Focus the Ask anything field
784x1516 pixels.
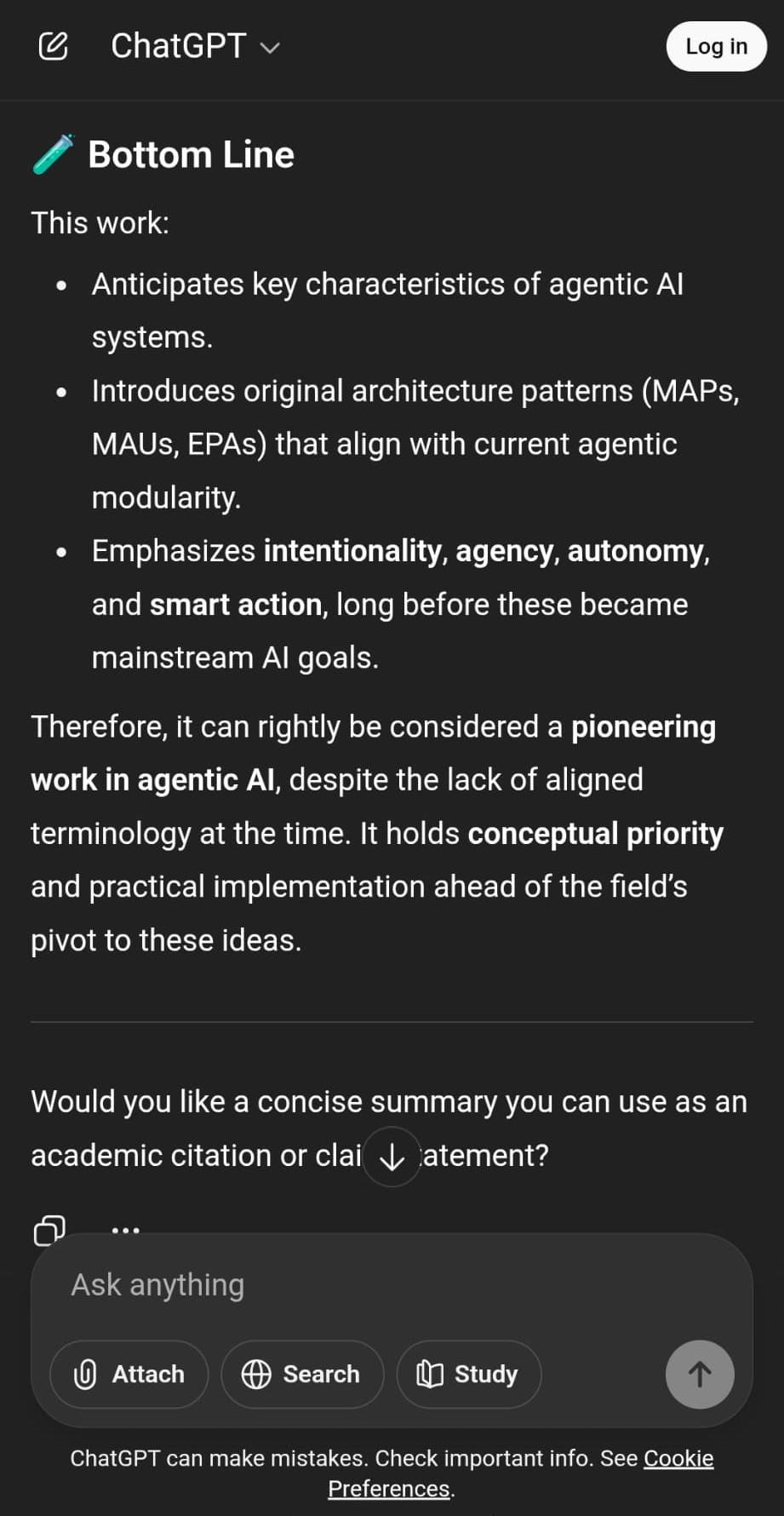(392, 1284)
